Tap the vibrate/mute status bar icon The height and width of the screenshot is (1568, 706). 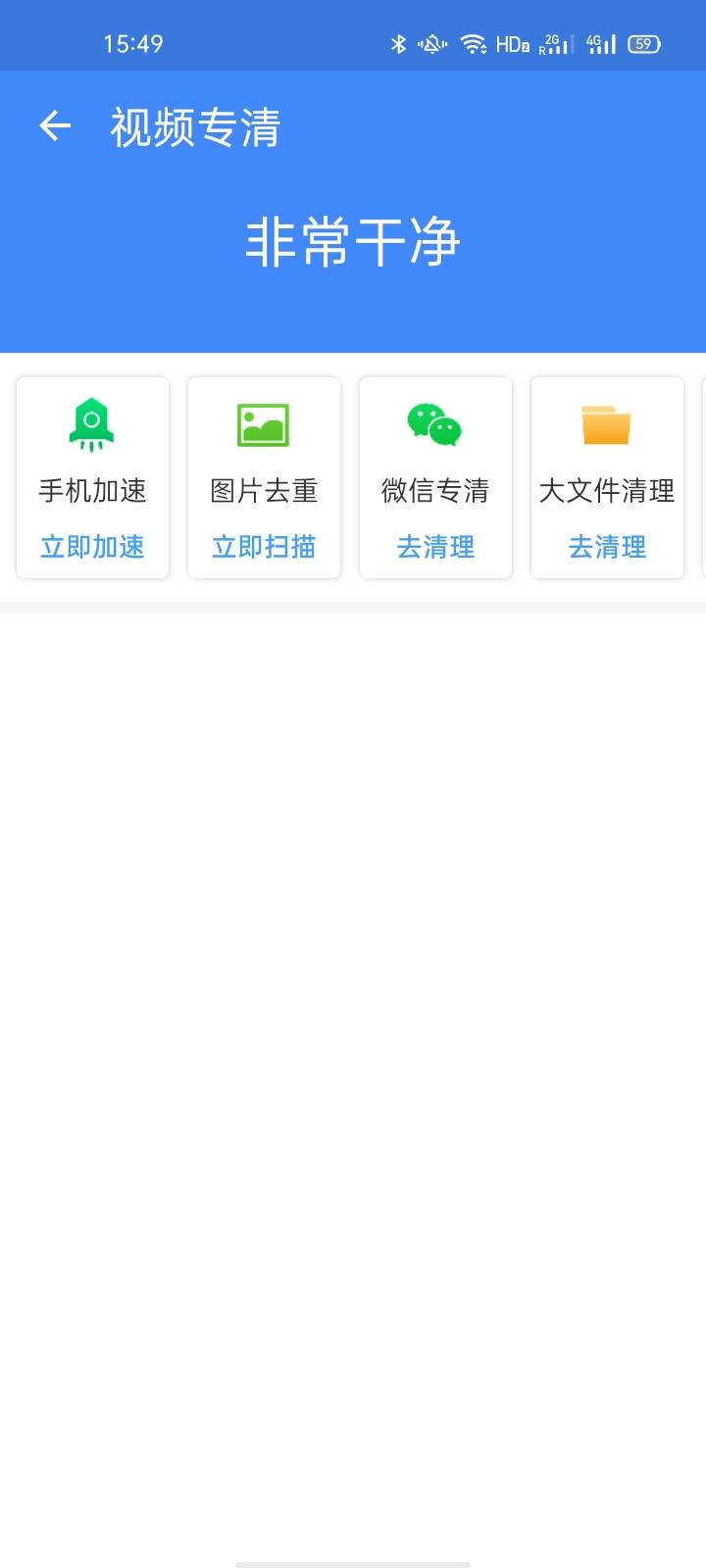pos(431,43)
